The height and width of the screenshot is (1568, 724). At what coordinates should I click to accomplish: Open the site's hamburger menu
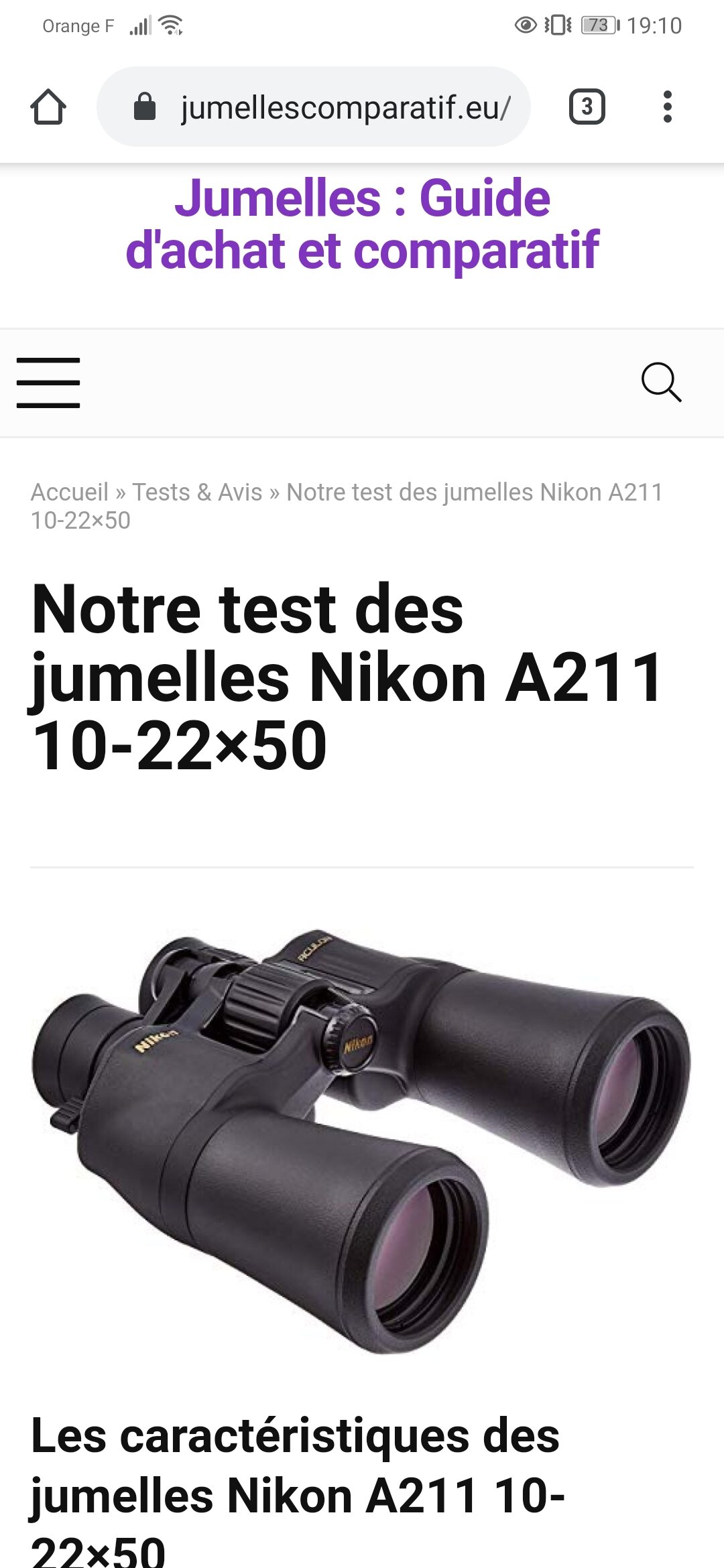[x=48, y=383]
